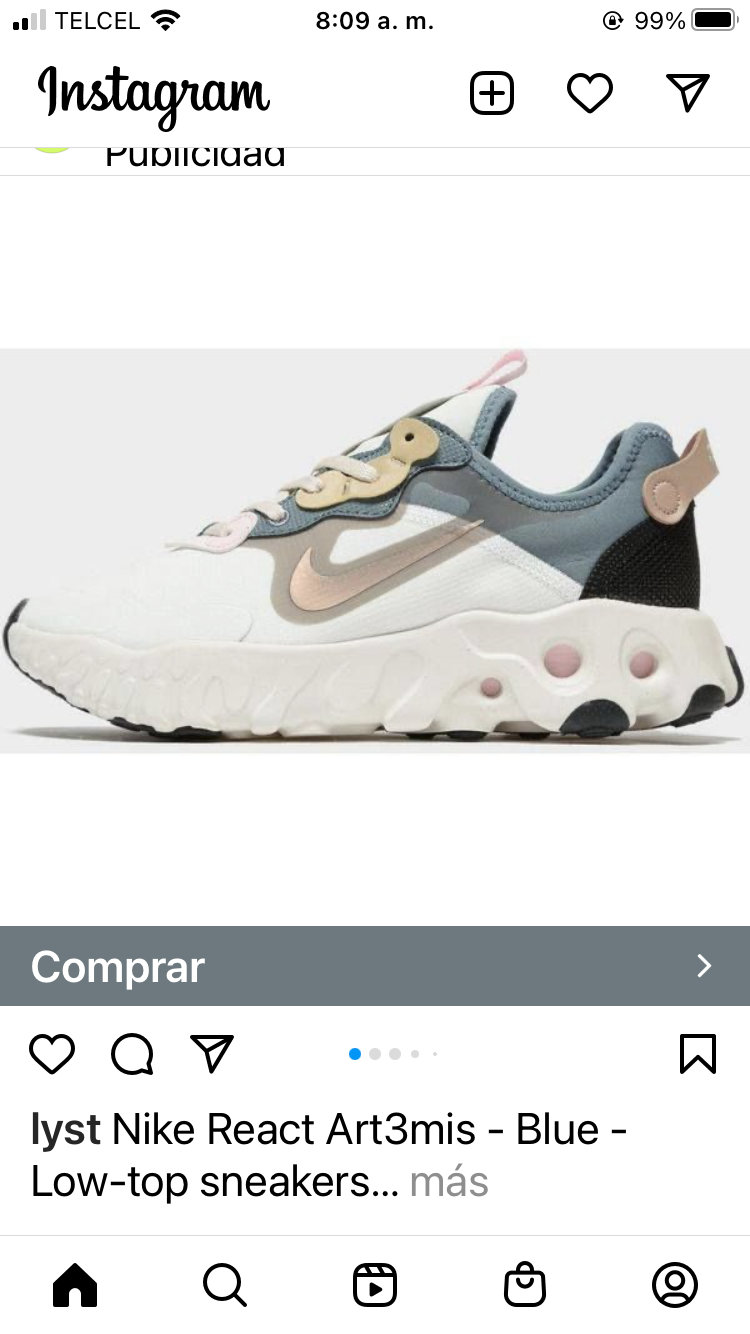Screen dimensions: 750x1334
Task: Open the Profile tab
Action: point(675,1285)
